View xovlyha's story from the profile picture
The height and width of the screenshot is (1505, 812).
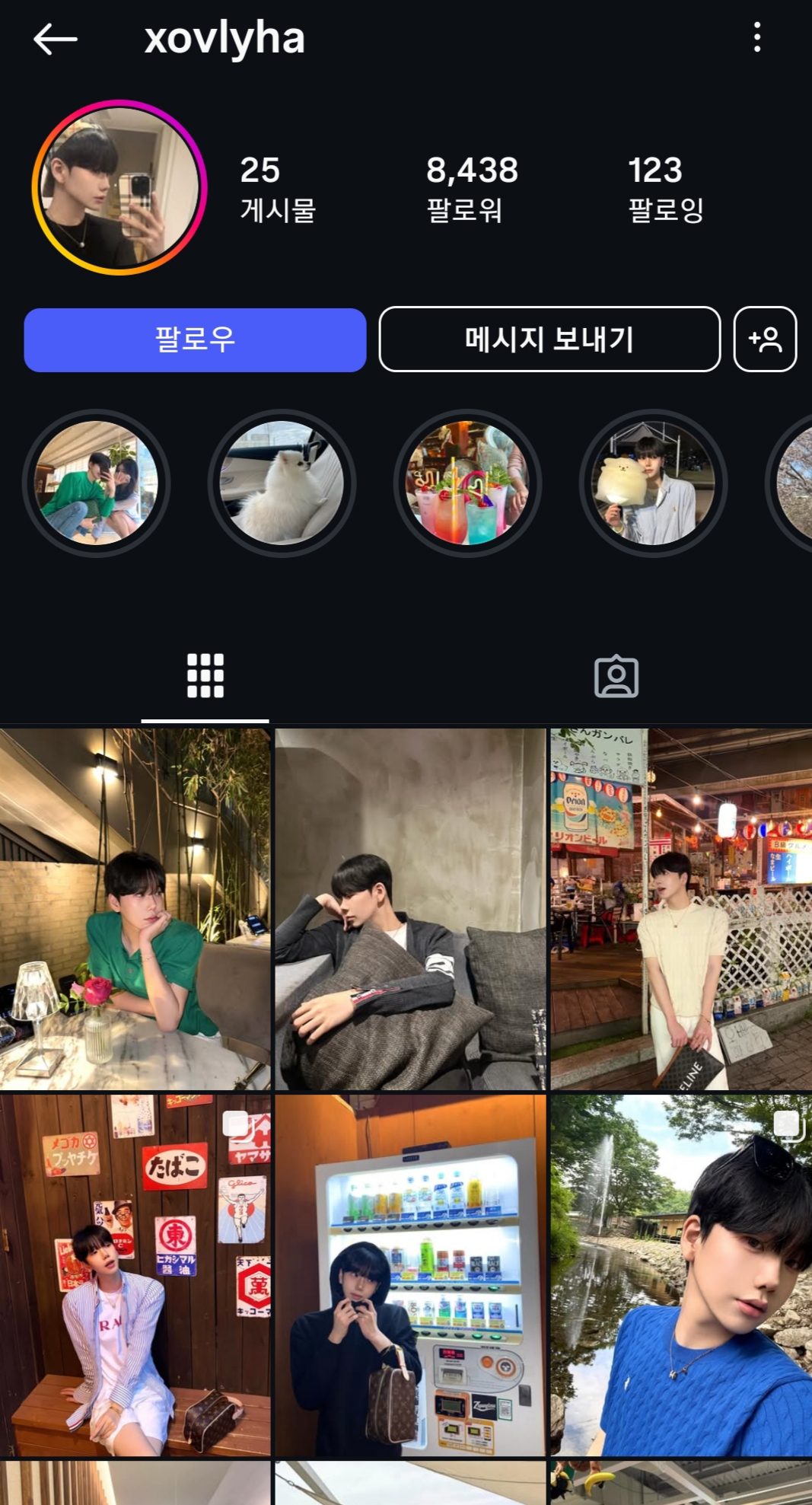[x=119, y=187]
